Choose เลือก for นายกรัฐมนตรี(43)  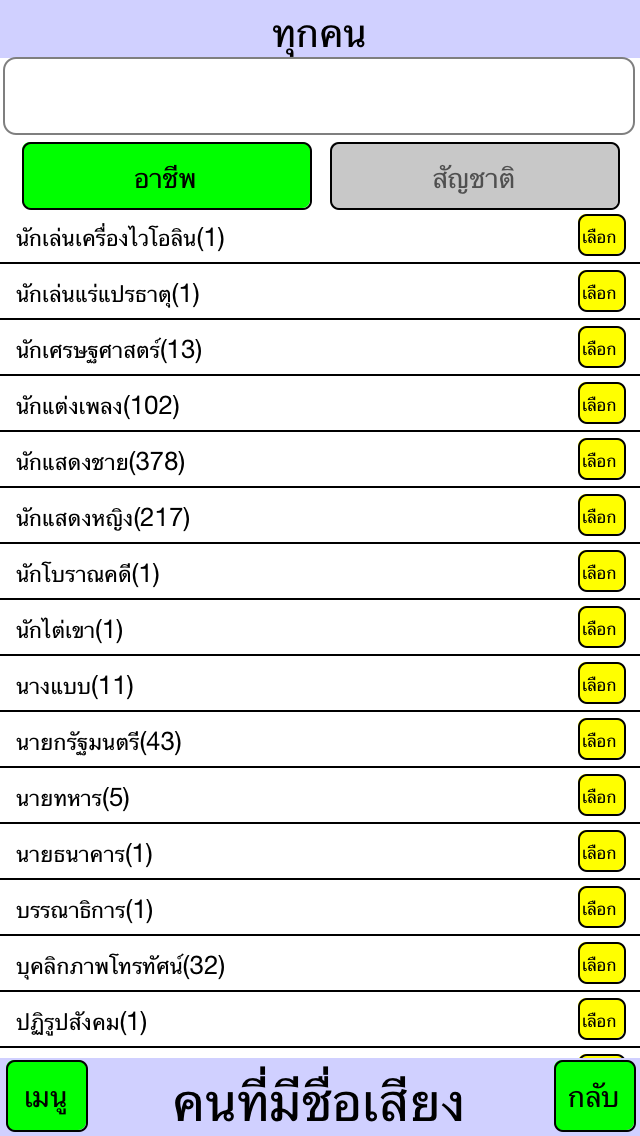(602, 739)
